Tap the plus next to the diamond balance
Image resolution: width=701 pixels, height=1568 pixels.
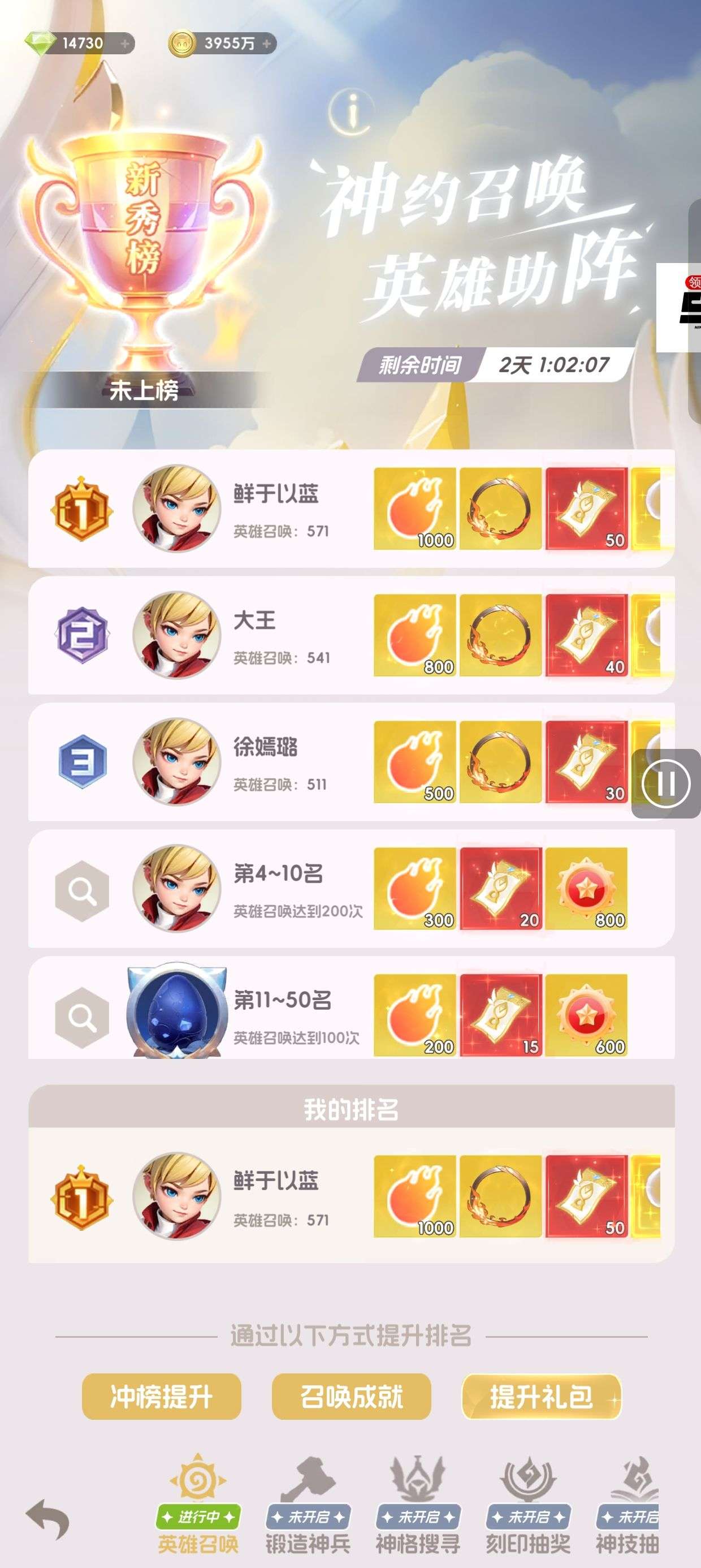[125, 44]
